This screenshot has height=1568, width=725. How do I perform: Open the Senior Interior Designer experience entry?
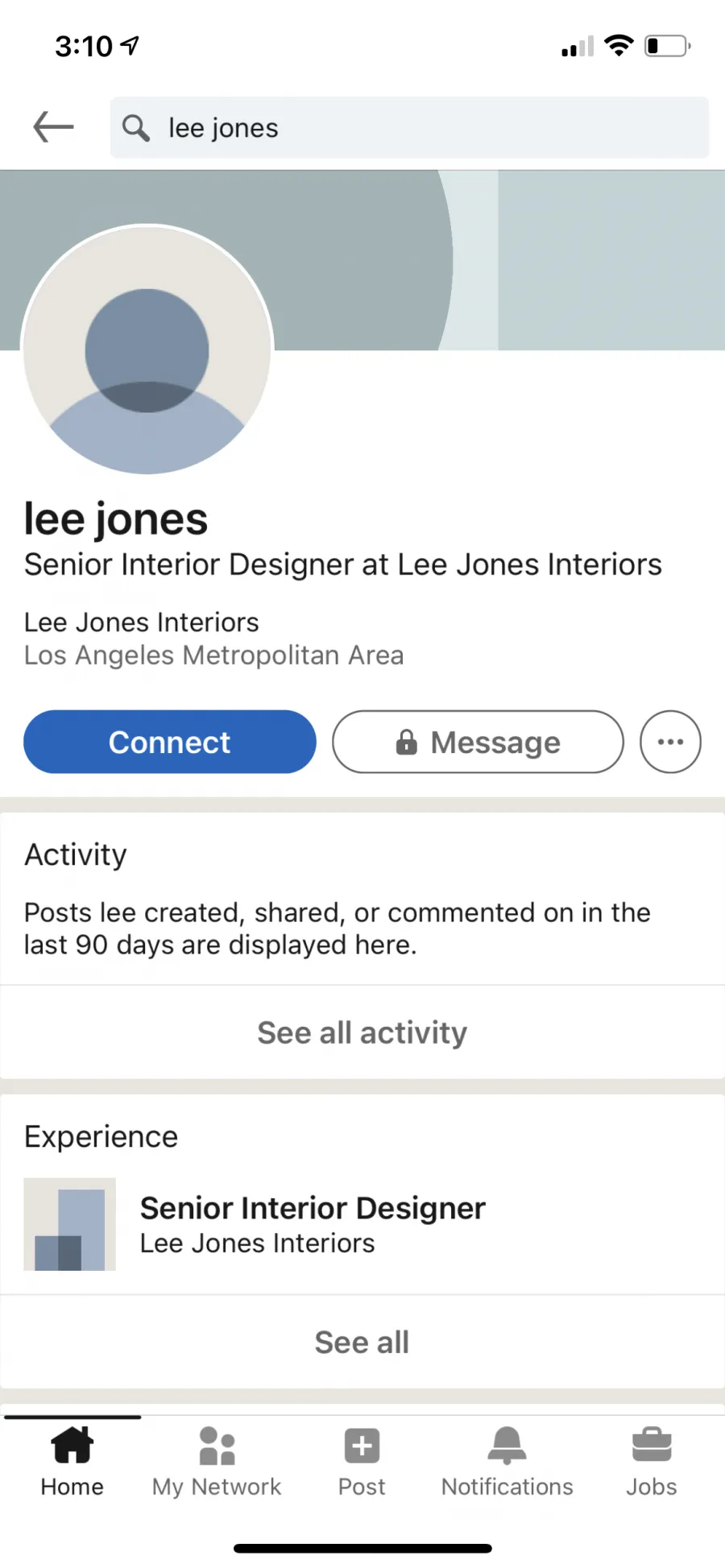(x=362, y=1224)
